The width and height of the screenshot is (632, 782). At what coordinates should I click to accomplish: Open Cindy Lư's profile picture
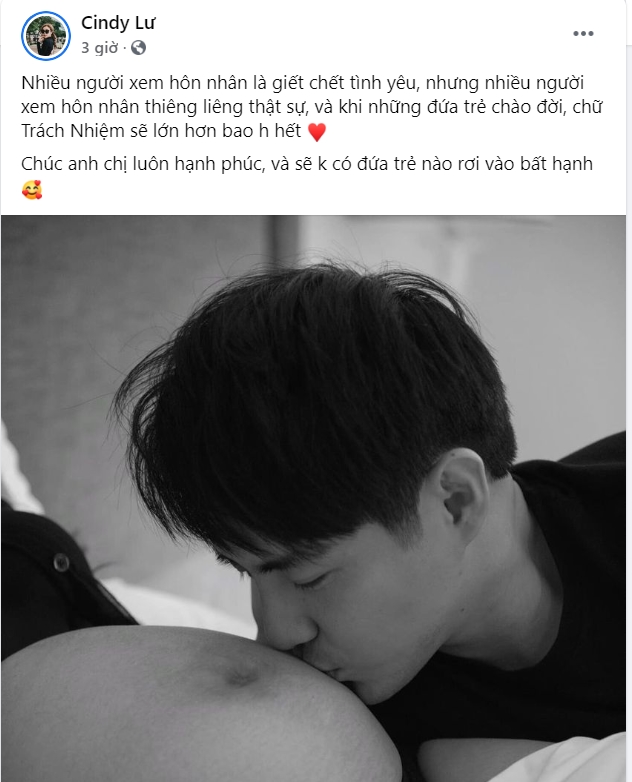[46, 36]
